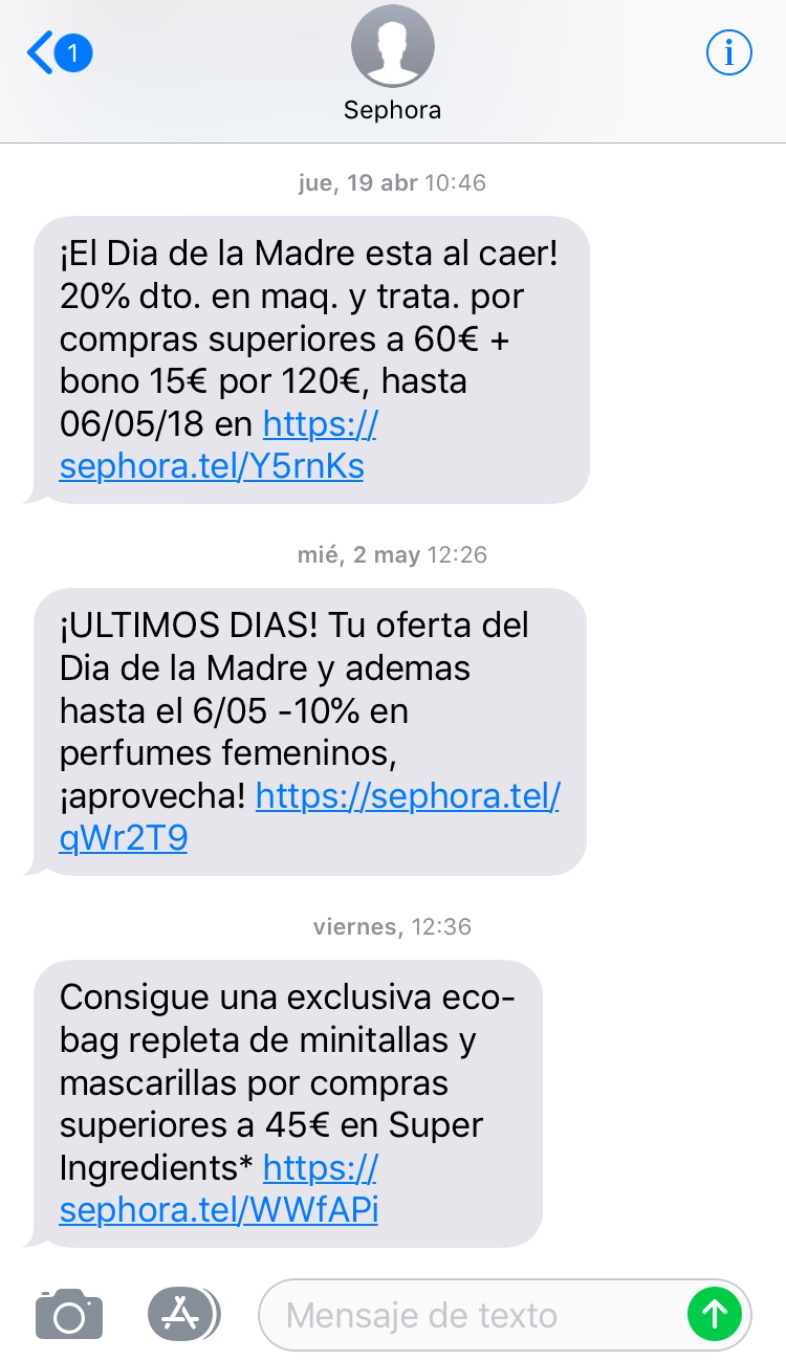
Task: Tap the Sephora contact avatar
Action: pyautogui.click(x=392, y=47)
